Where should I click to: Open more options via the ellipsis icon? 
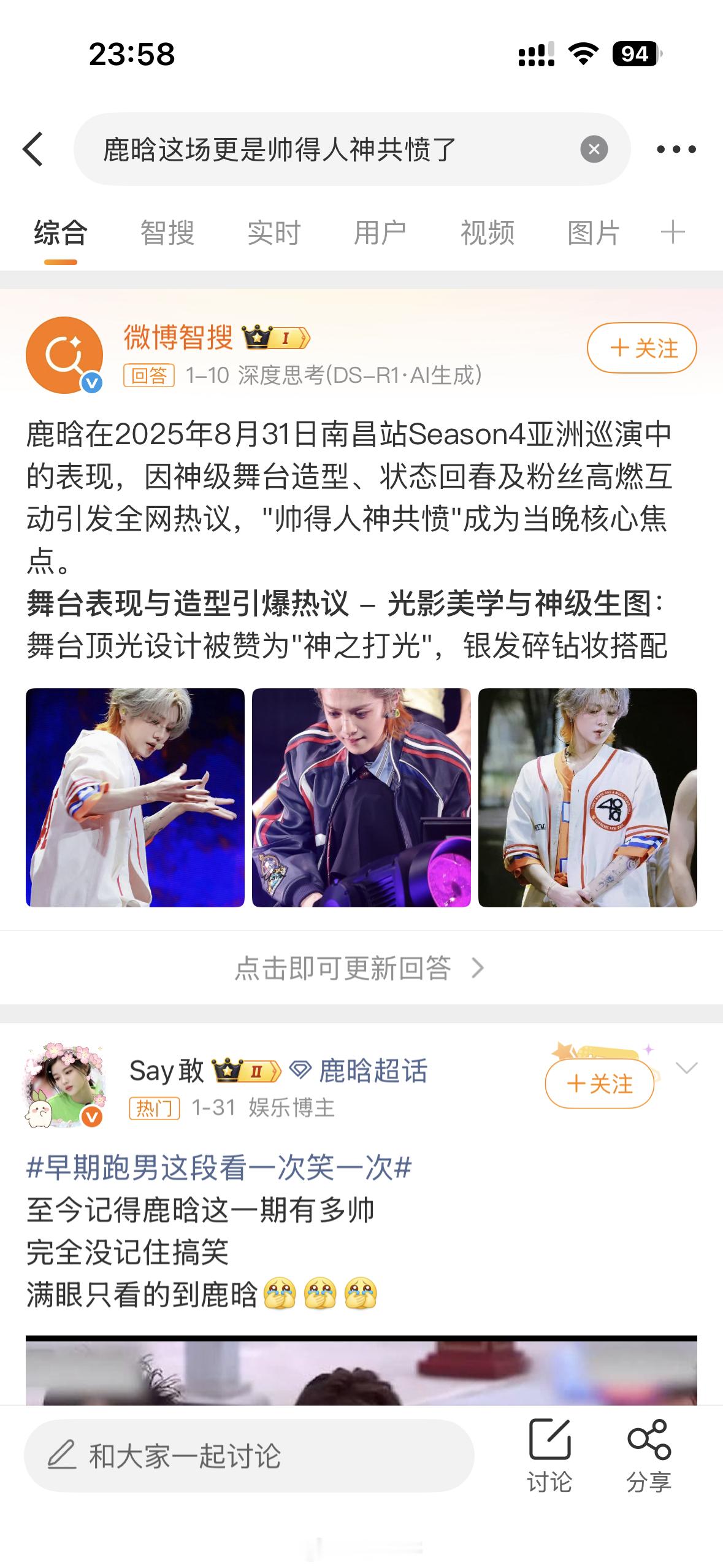(678, 148)
